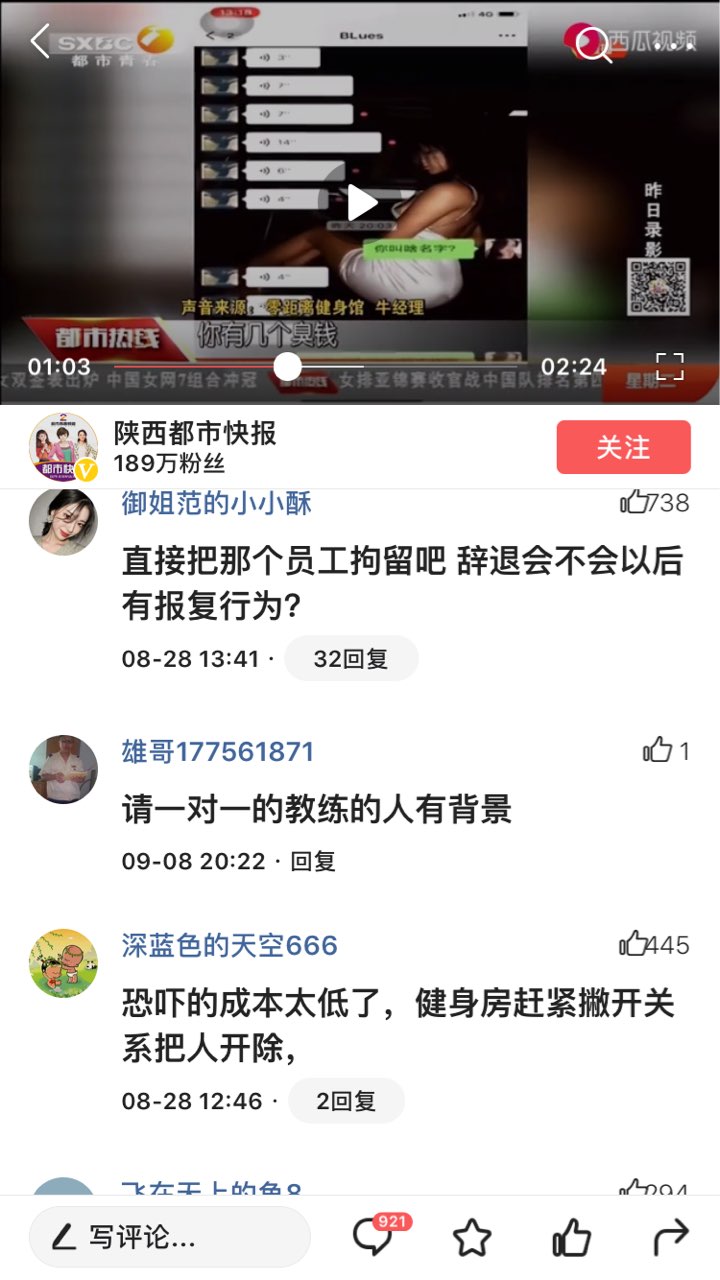This screenshot has width=720, height=1280.
Task: Follow 陕西都市快报 with the 关注 button
Action: coord(623,447)
